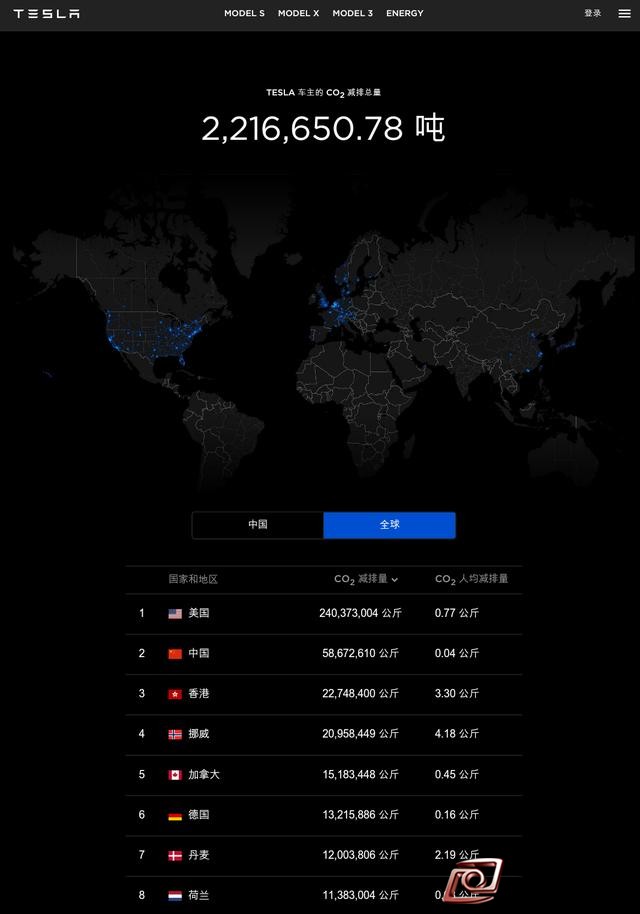Open the Tesla home logo

point(46,14)
